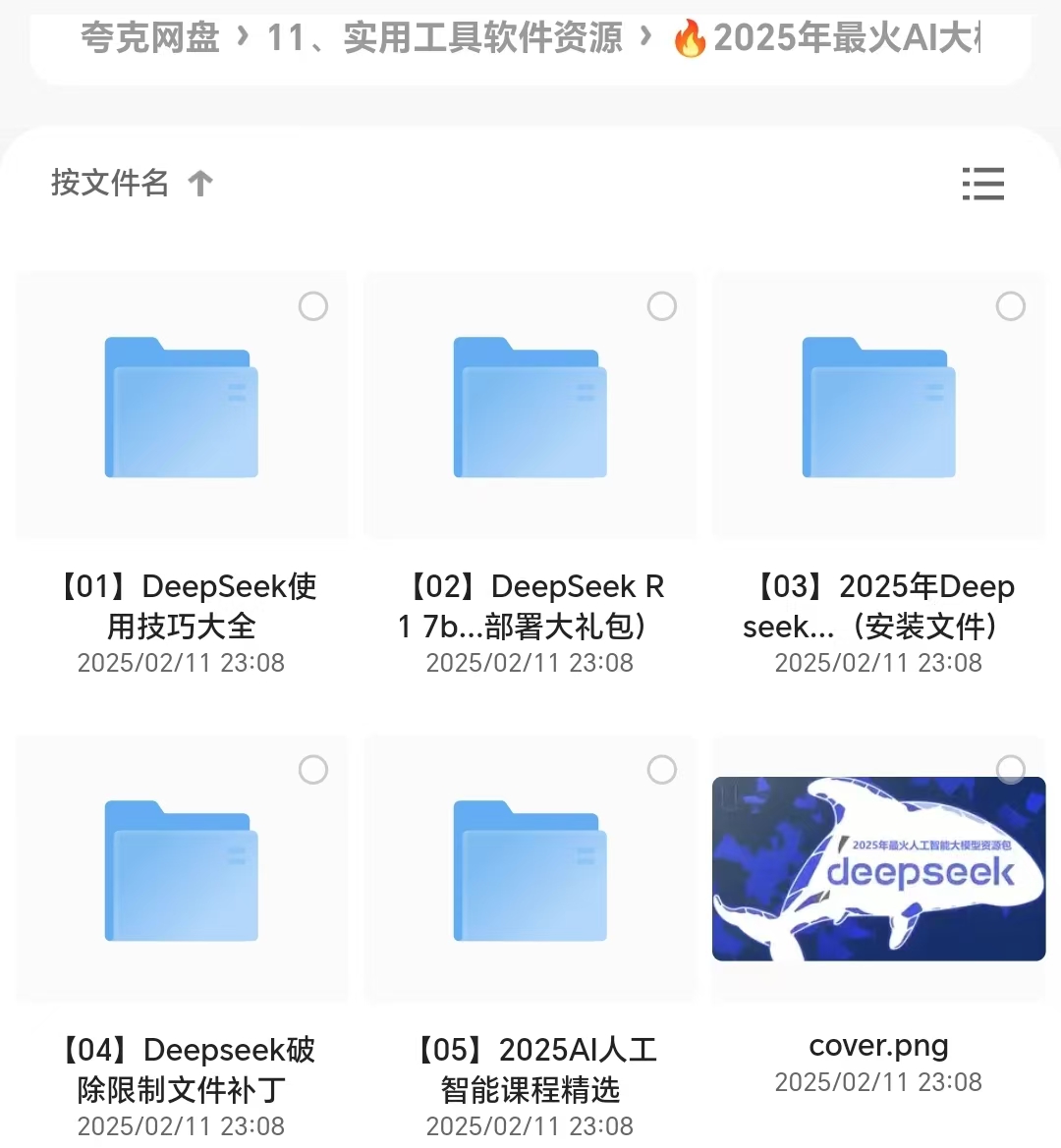Open folder 【04】Deepseek破除限制文件补丁
The width and height of the screenshot is (1061, 1148).
coord(182,872)
